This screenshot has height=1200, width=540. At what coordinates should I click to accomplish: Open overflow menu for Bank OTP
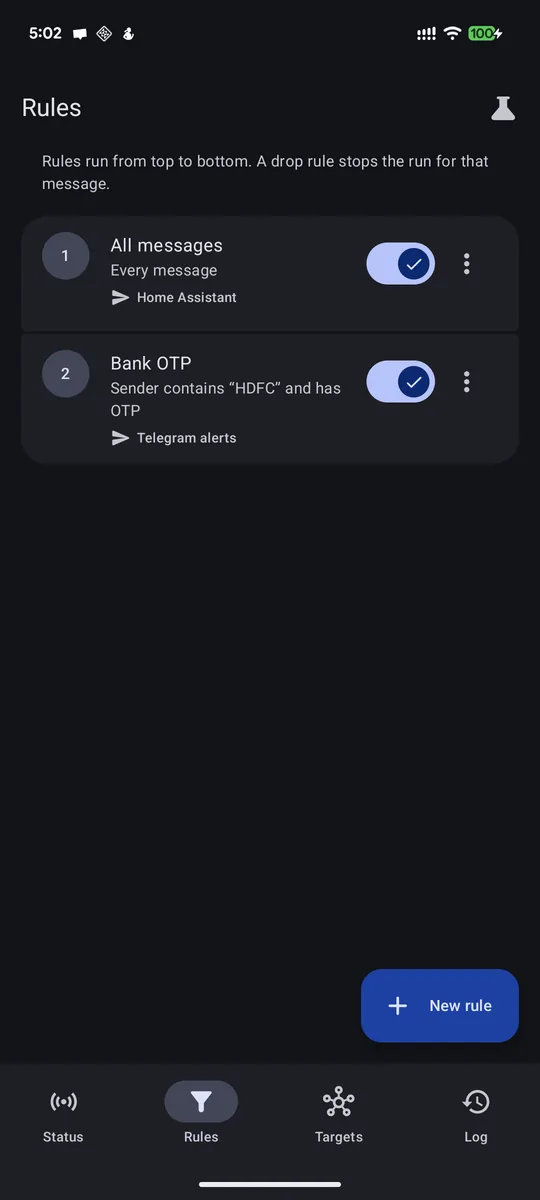pos(466,382)
